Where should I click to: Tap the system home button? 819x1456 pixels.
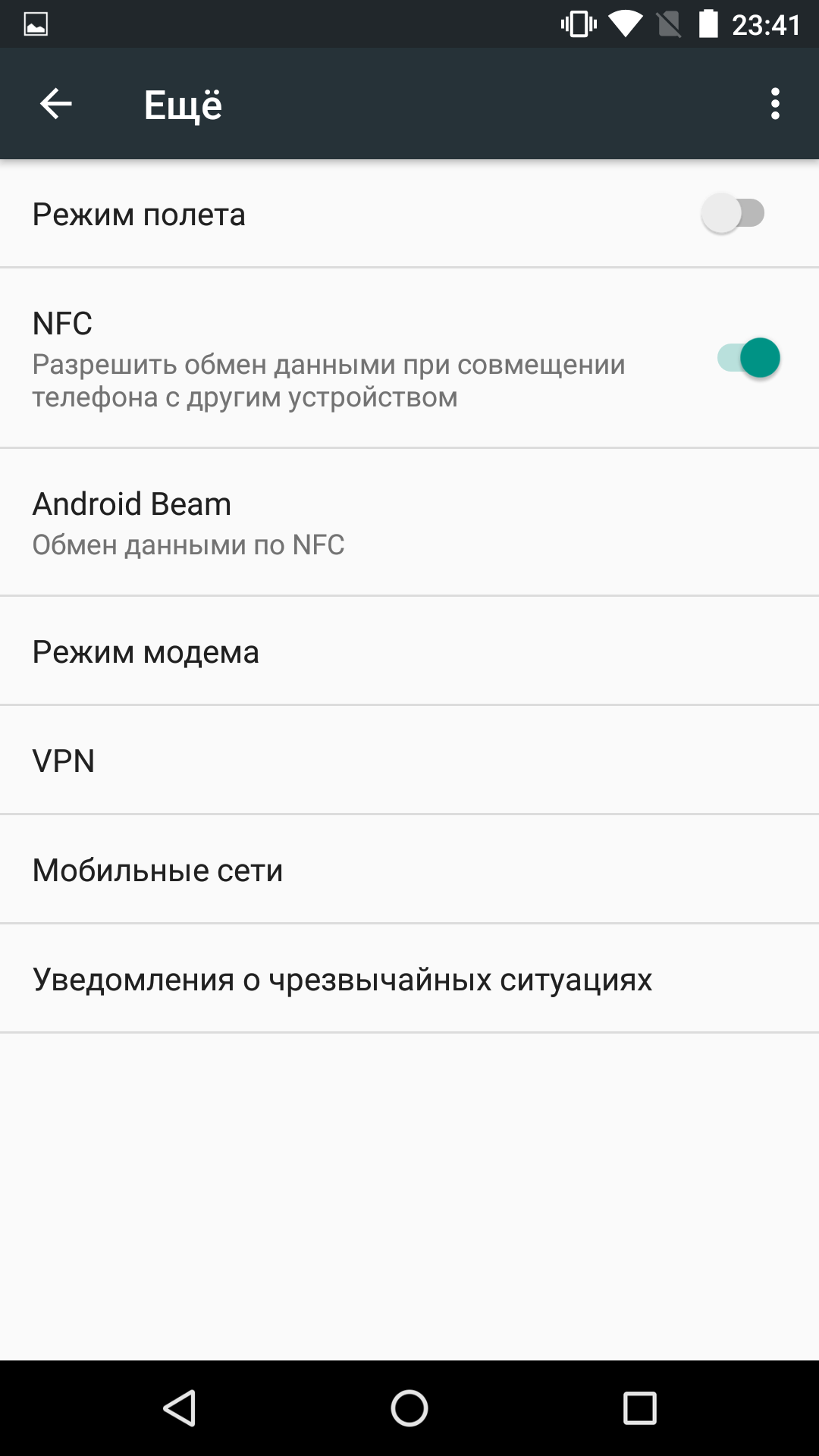click(409, 1408)
